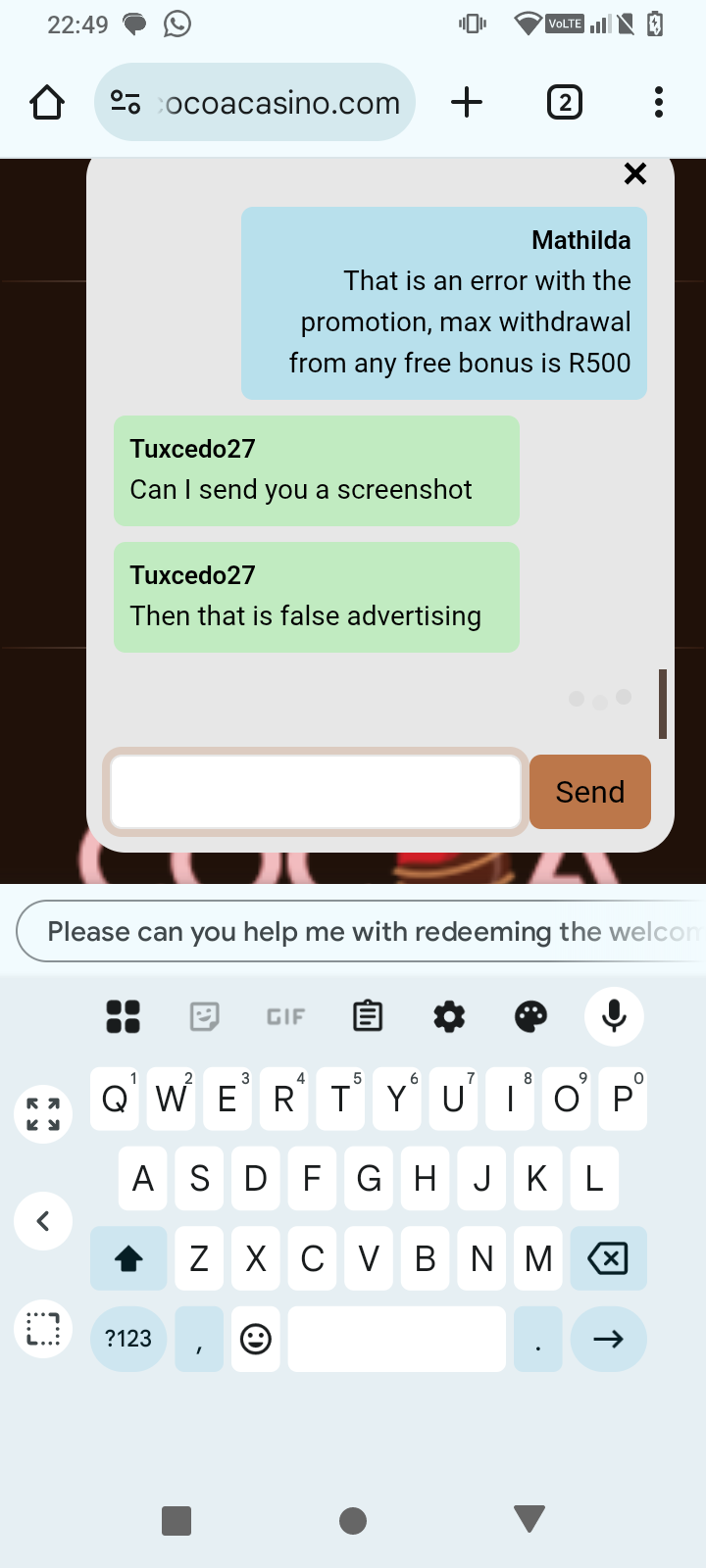Start voice typing with the microphone

point(614,1016)
